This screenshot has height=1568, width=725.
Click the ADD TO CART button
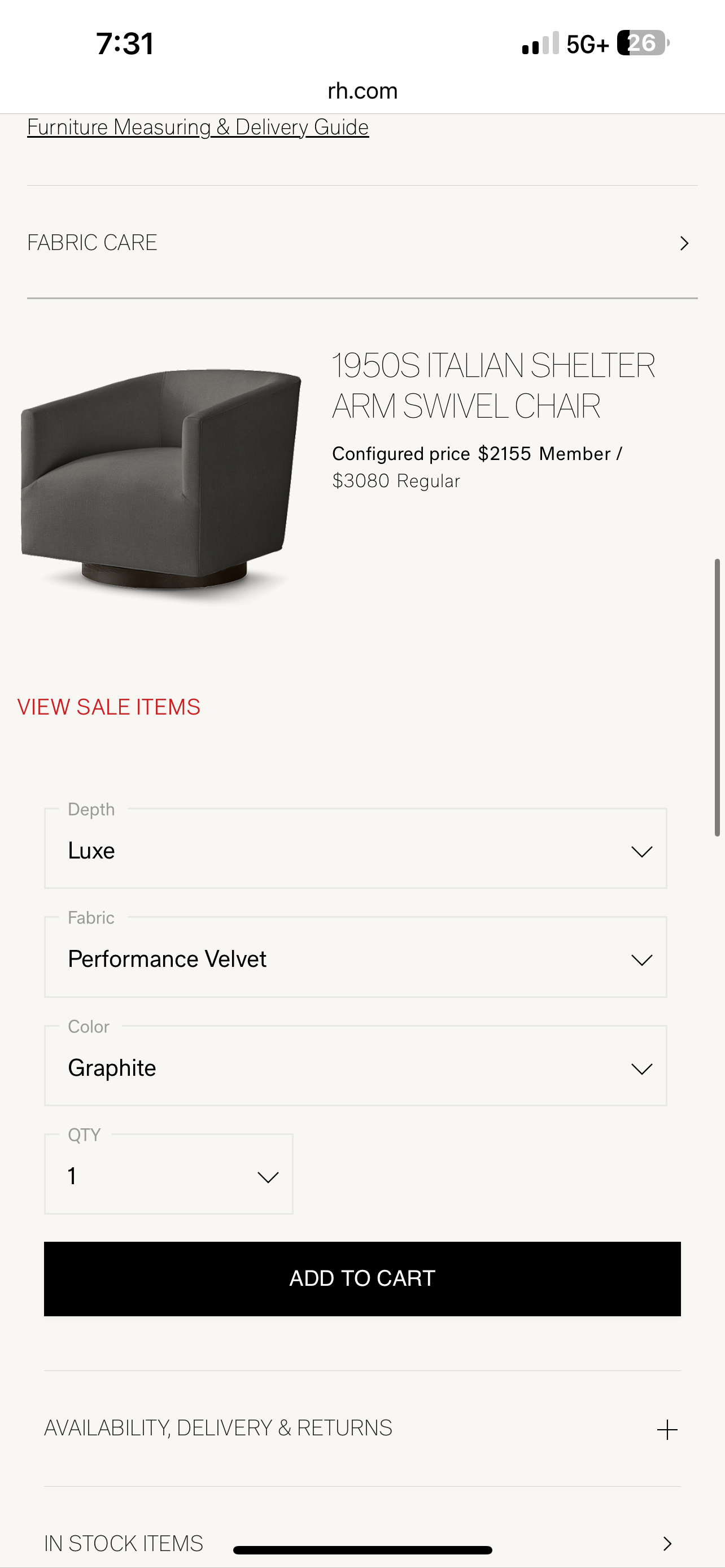coord(362,1278)
